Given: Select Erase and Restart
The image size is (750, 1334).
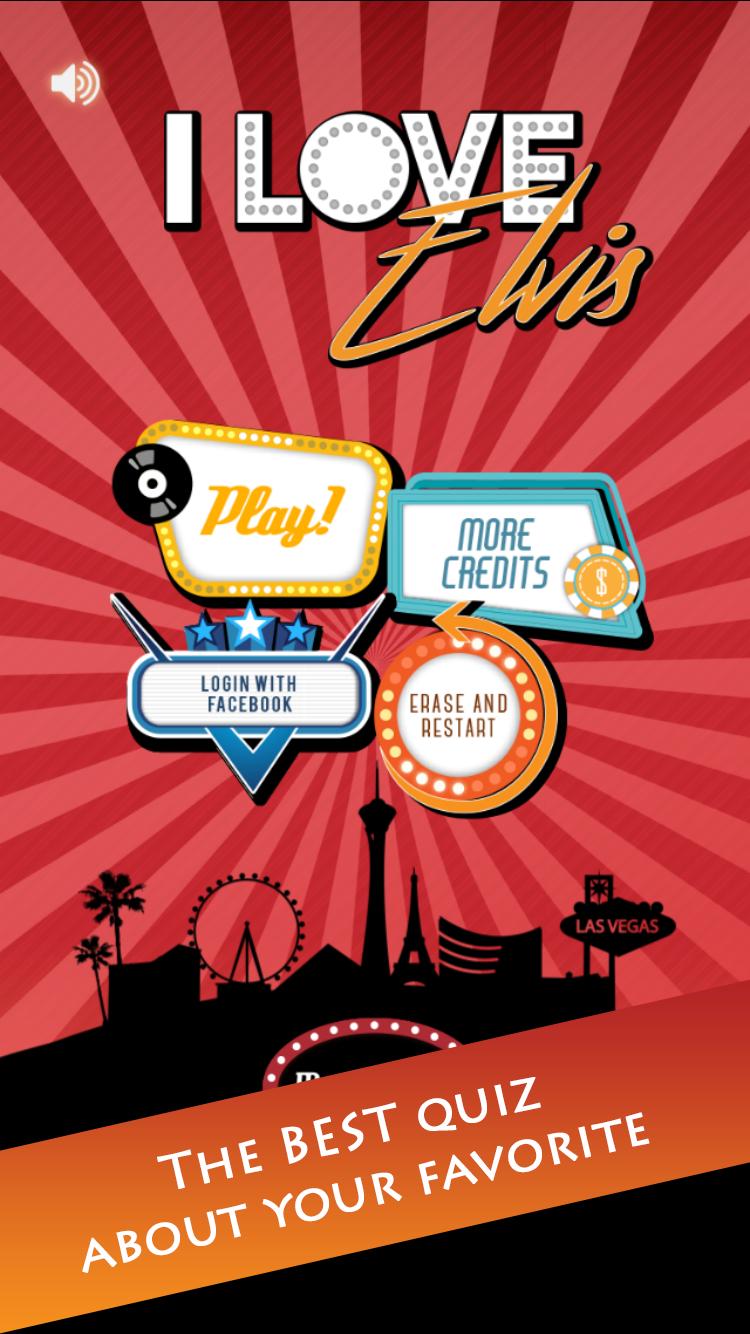Looking at the screenshot, I should [458, 714].
